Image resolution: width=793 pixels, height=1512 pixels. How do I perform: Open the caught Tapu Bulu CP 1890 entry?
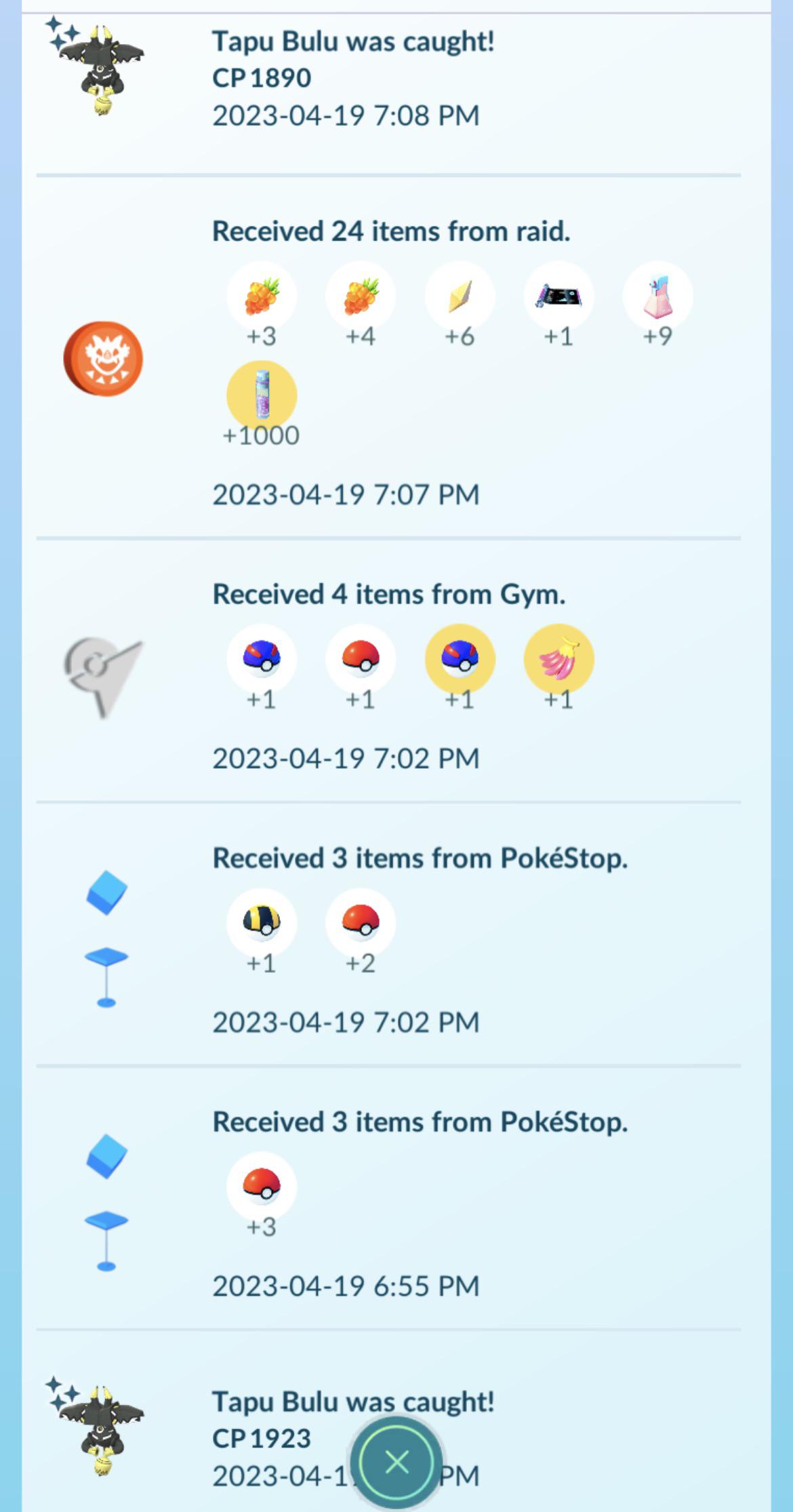coord(352,79)
